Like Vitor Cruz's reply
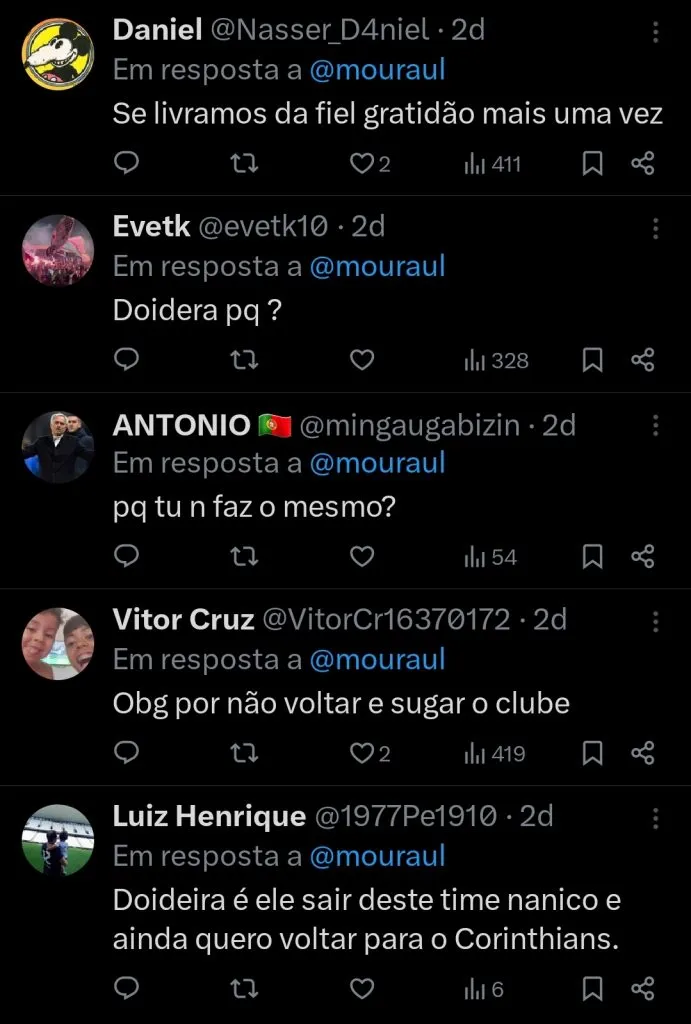The image size is (691, 1024). coord(362,753)
